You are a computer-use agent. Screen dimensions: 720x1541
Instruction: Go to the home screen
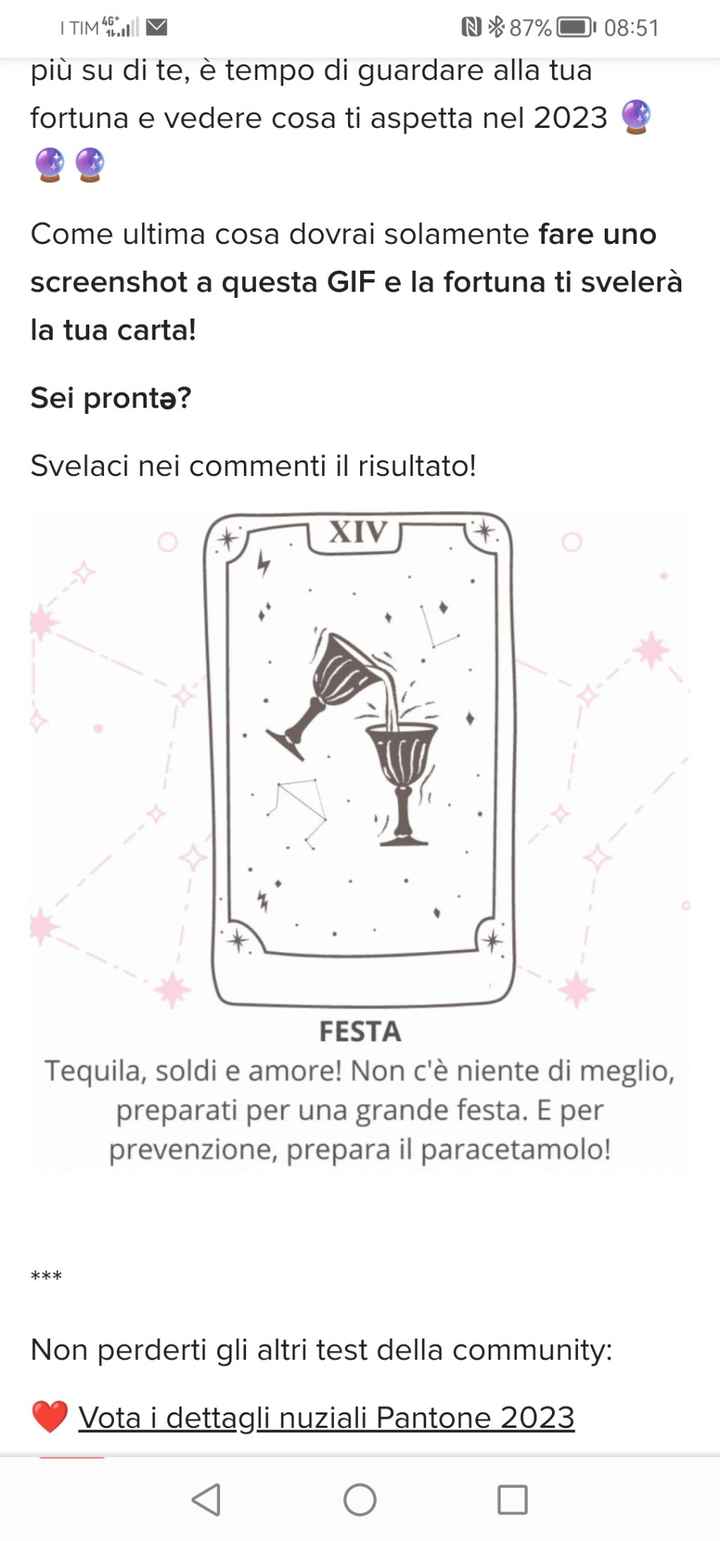[x=360, y=1499]
